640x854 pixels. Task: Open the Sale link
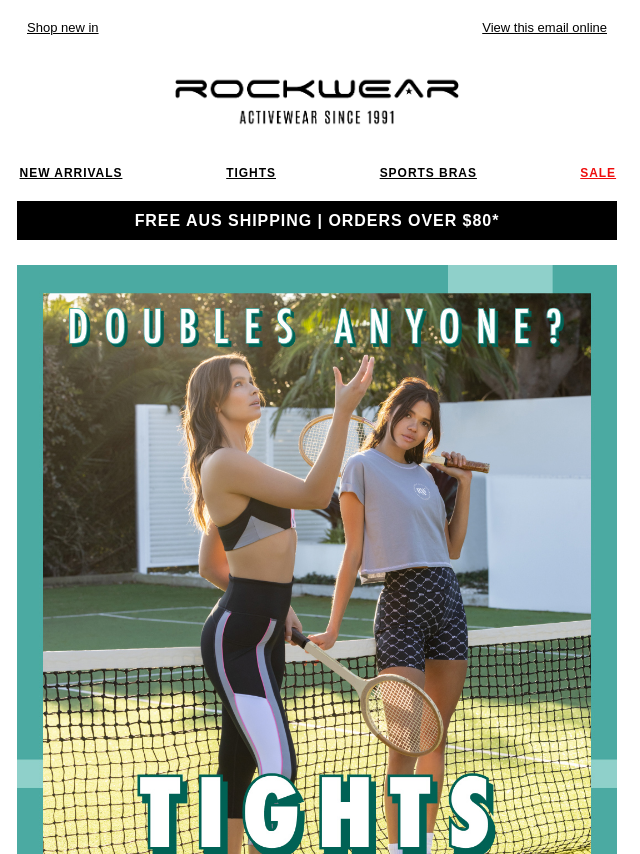[598, 173]
